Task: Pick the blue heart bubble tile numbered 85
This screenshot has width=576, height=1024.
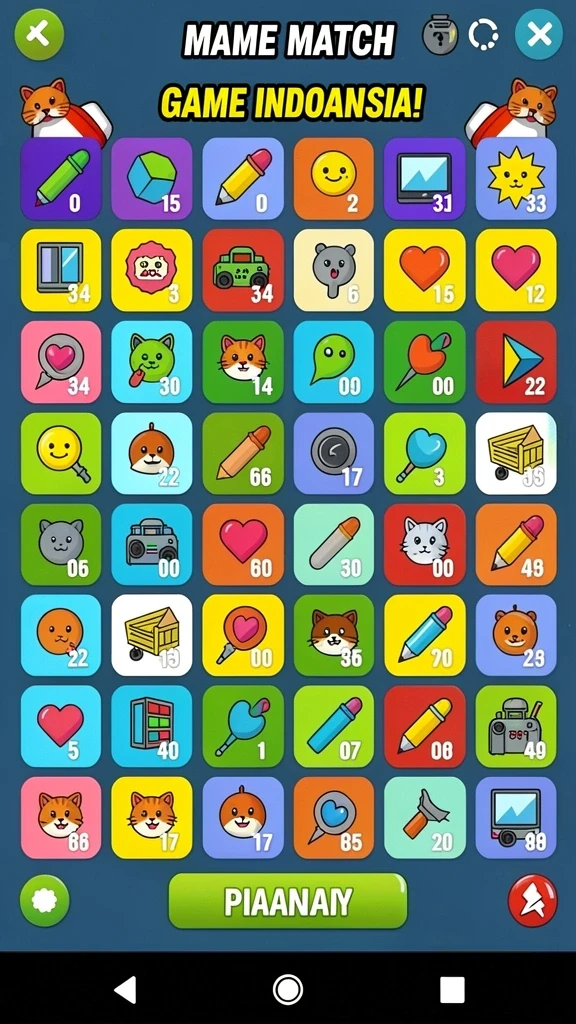Action: pyautogui.click(x=334, y=817)
